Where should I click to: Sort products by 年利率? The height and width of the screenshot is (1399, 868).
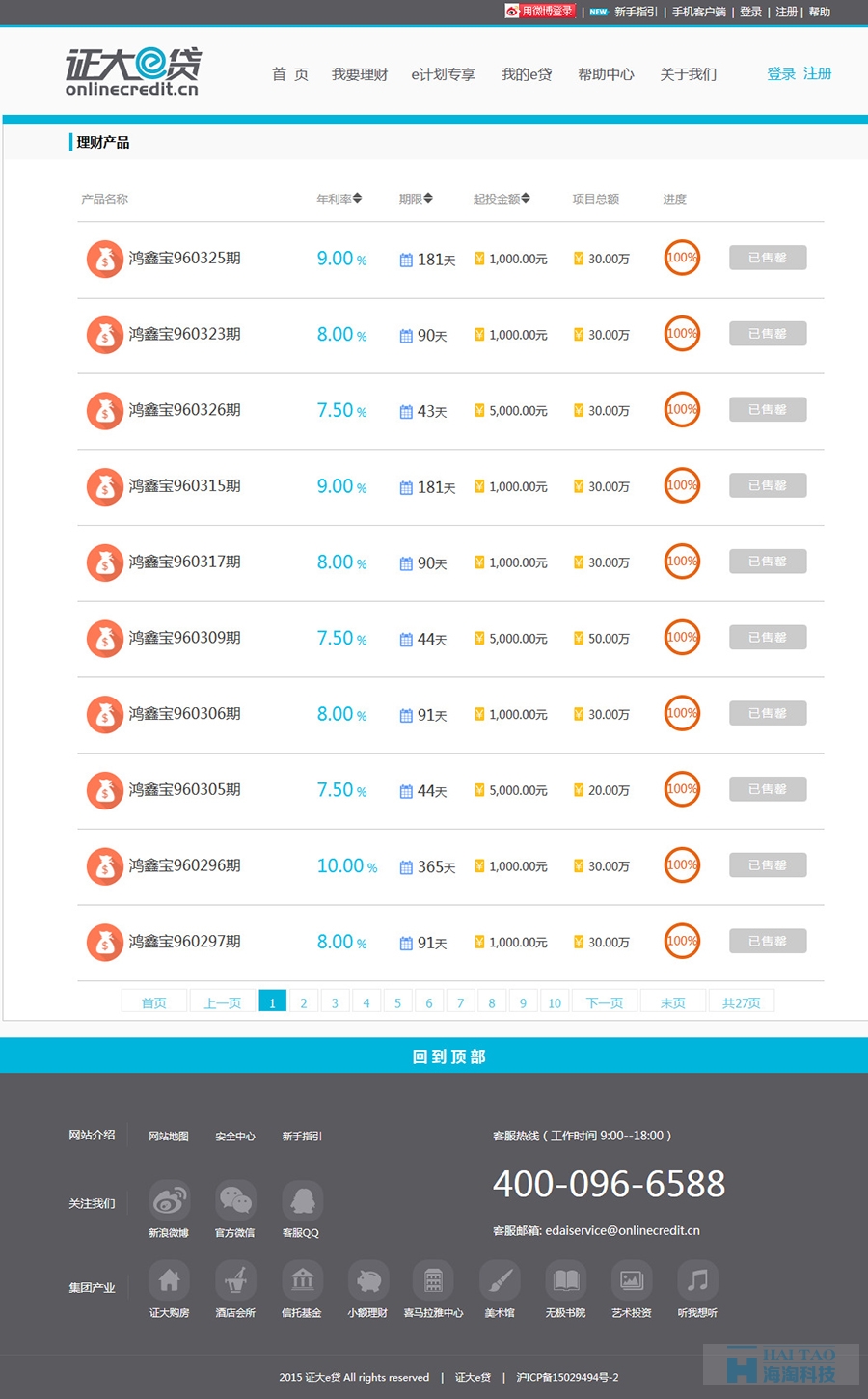tap(339, 199)
